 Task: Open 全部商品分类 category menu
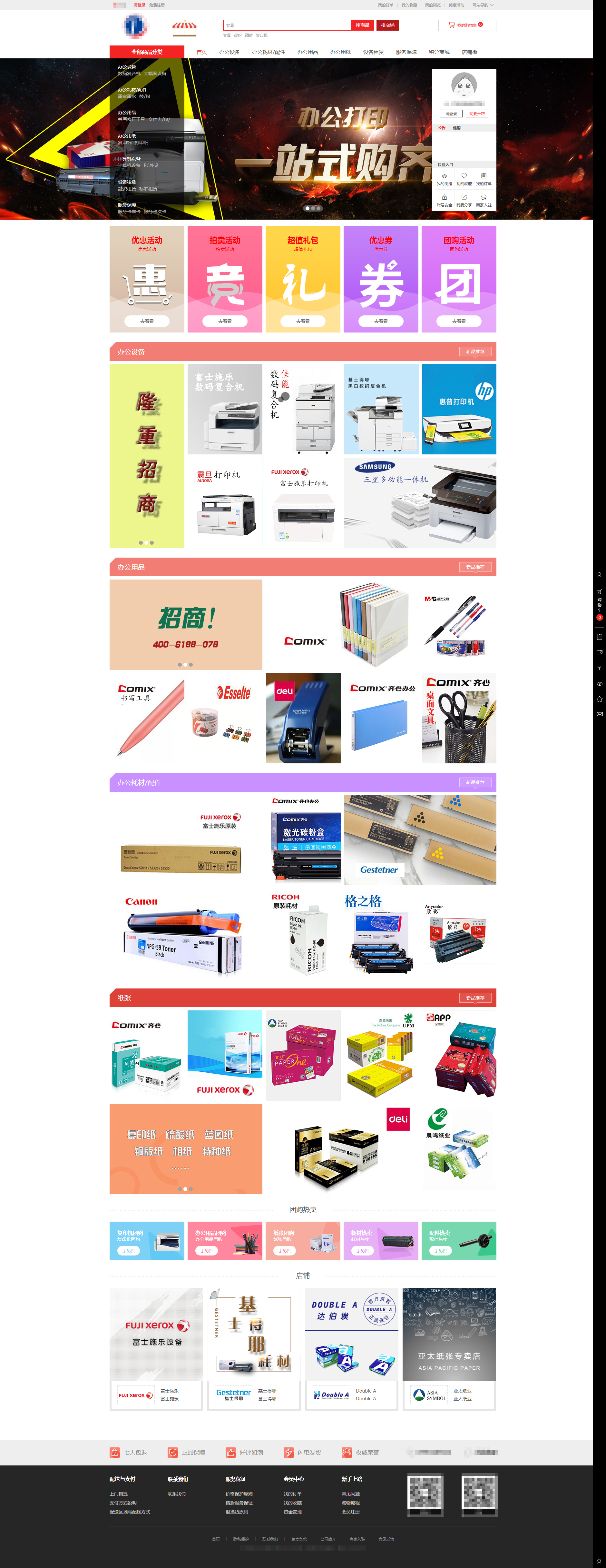pyautogui.click(x=147, y=52)
